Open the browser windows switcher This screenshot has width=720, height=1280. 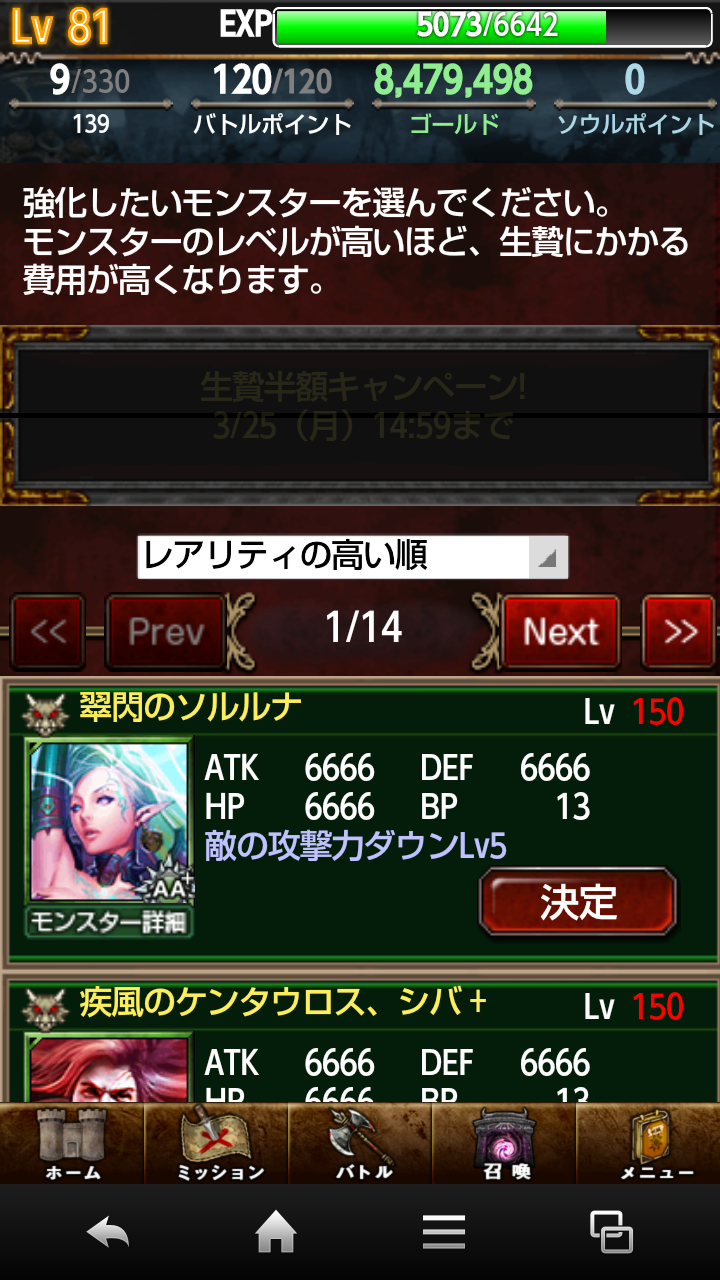coord(611,1232)
